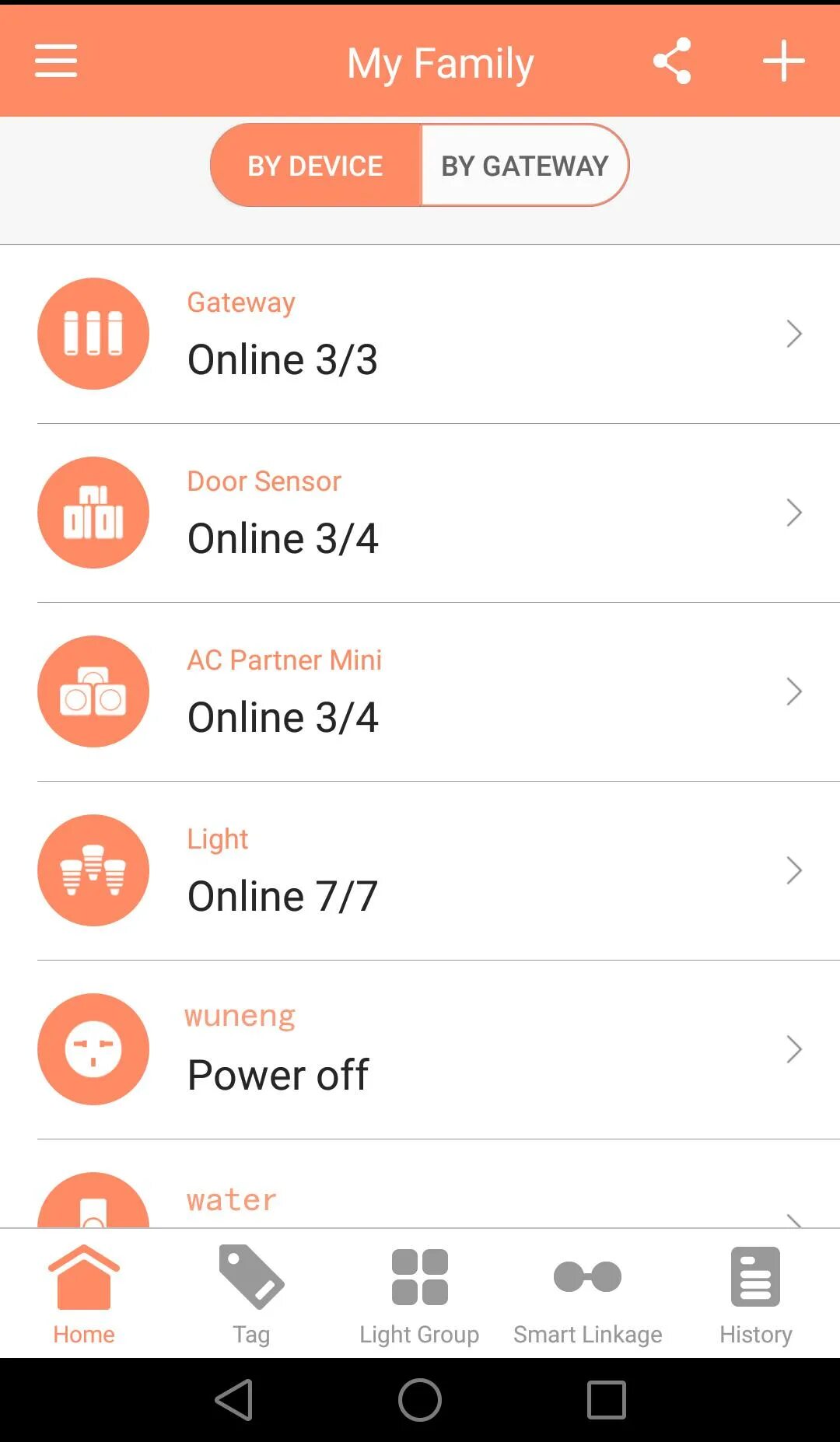Open the Gateway device list
This screenshot has height=1442, width=840.
pos(420,334)
